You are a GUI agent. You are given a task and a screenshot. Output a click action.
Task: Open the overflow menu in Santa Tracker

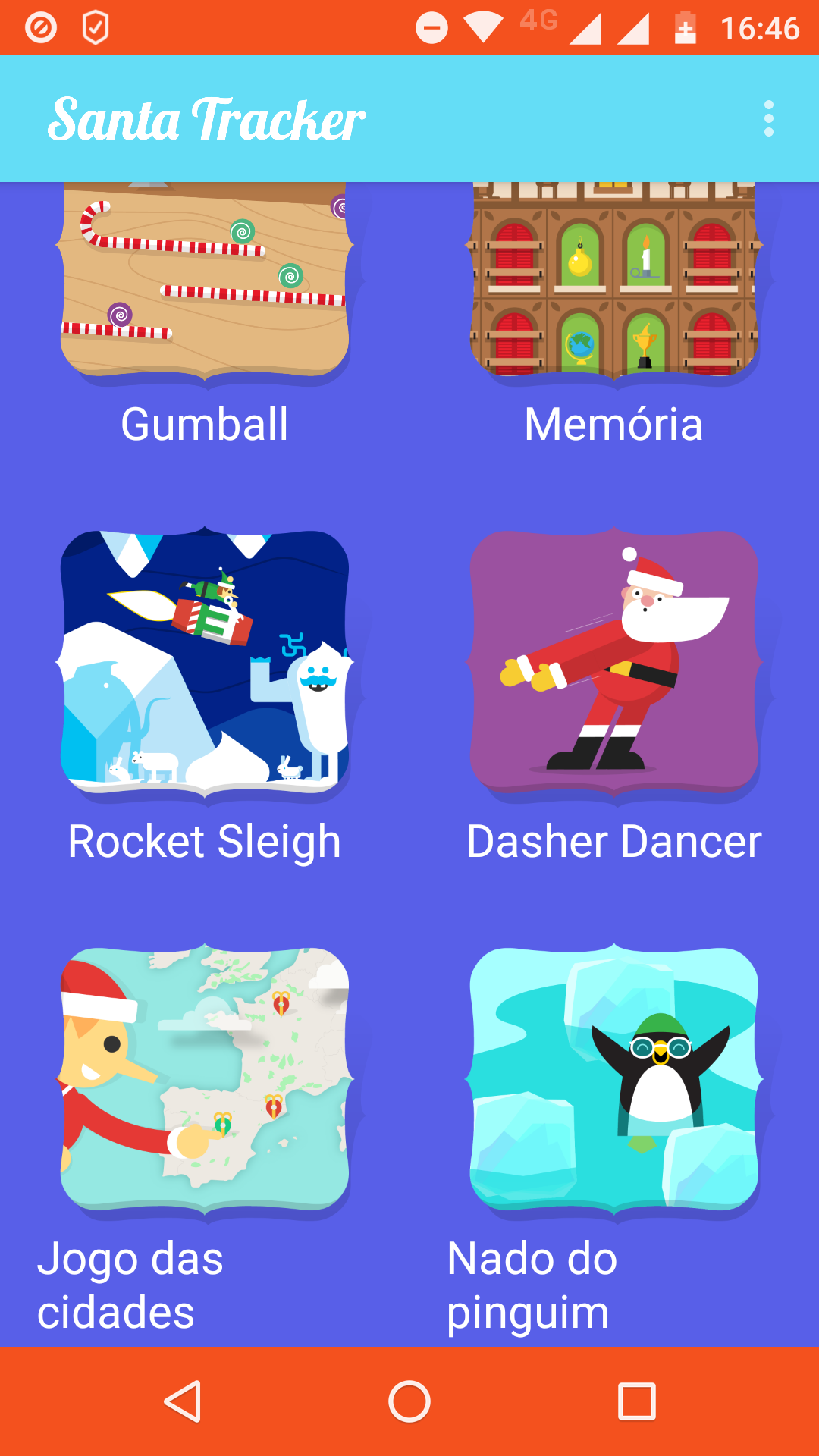click(768, 119)
